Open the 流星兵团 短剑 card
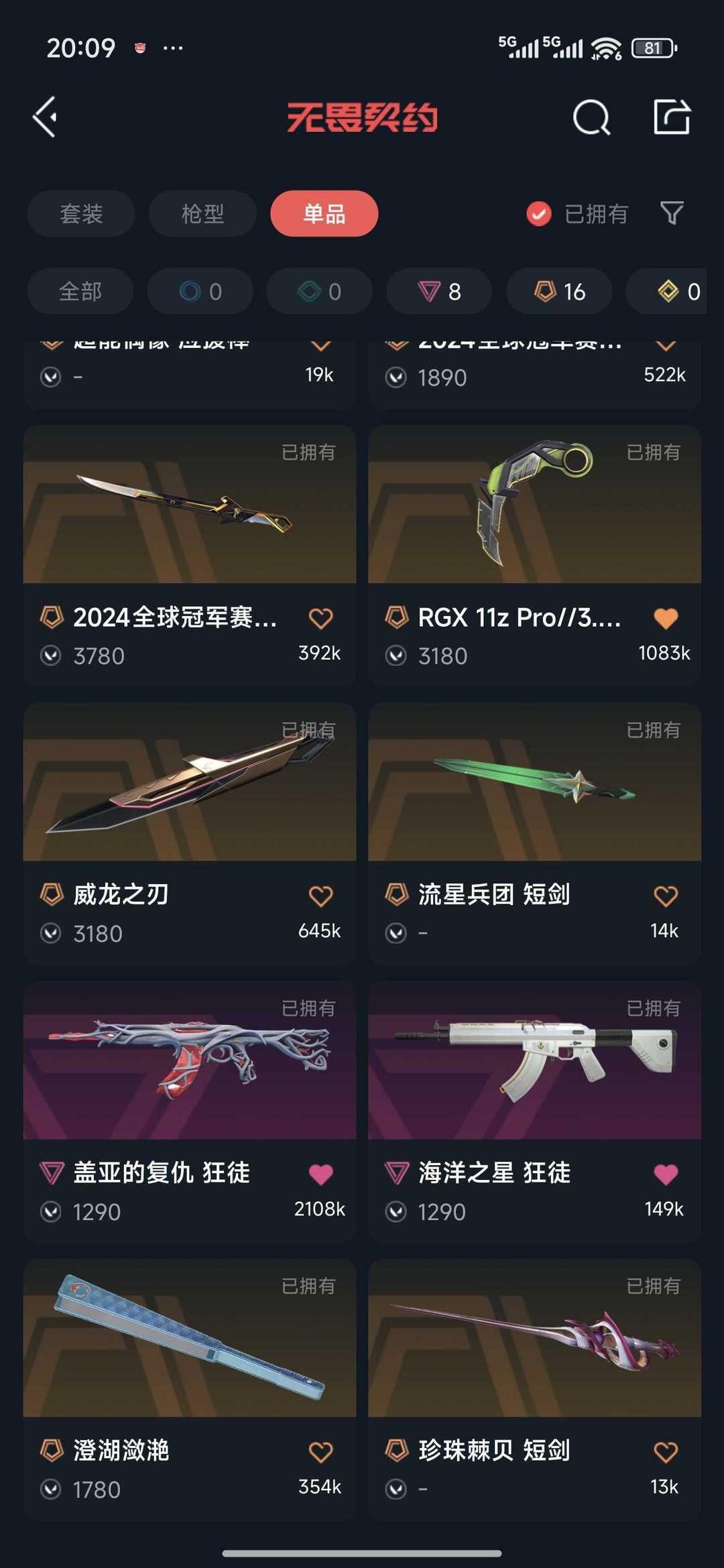The height and width of the screenshot is (1568, 724). pyautogui.click(x=534, y=833)
